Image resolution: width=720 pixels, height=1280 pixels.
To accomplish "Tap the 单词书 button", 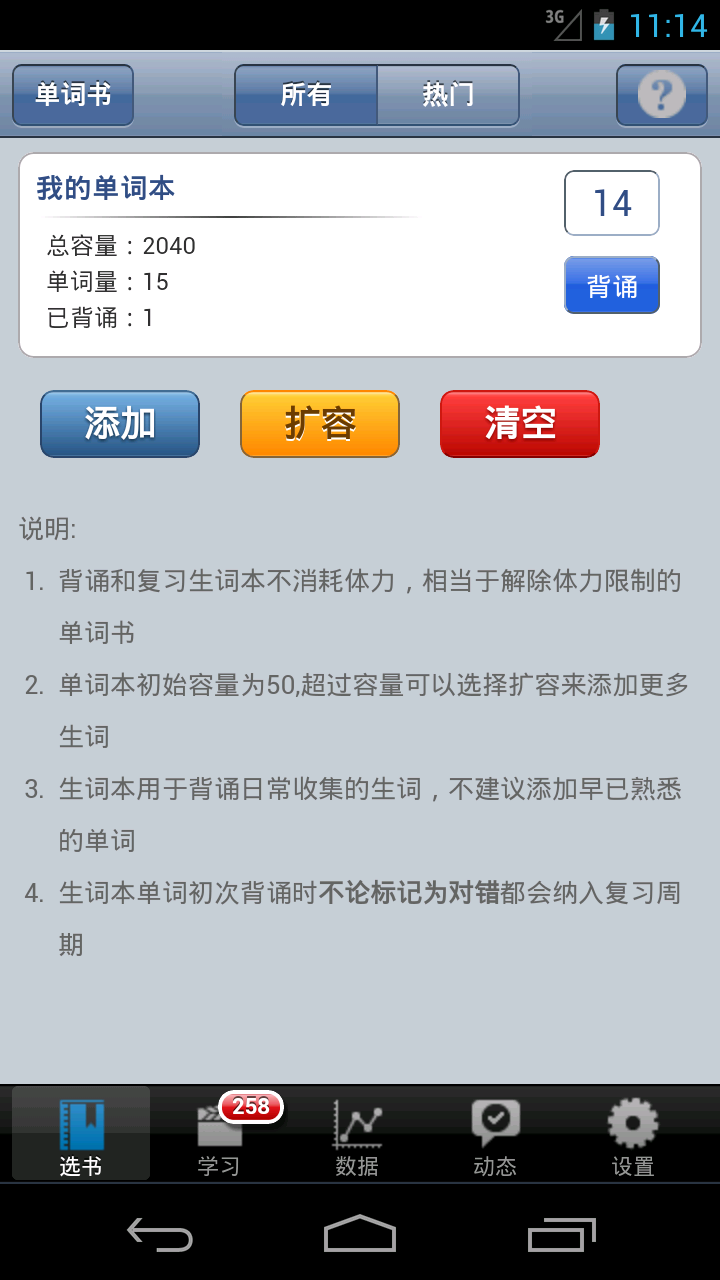I will pyautogui.click(x=72, y=95).
